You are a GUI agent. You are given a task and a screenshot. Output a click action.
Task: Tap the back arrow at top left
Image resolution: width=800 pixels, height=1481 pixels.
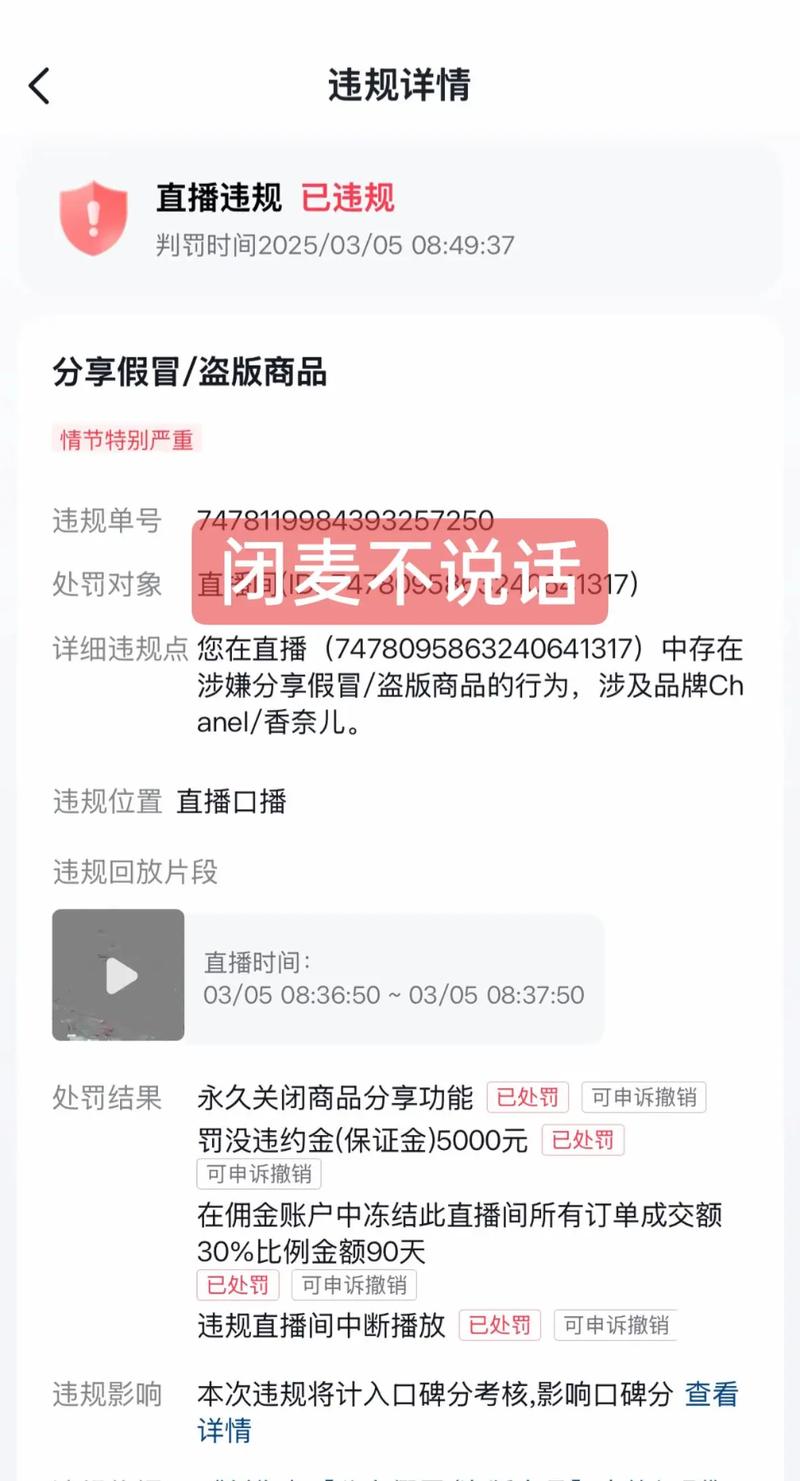point(40,86)
